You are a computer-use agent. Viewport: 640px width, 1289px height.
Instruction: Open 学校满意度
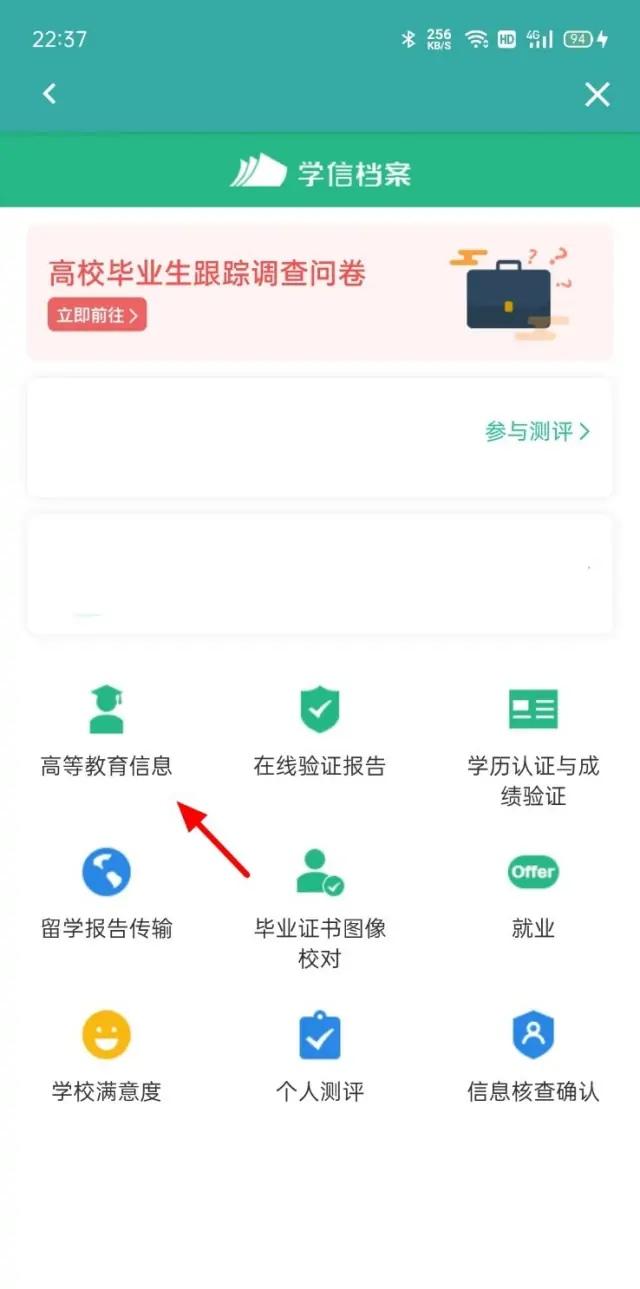106,1054
